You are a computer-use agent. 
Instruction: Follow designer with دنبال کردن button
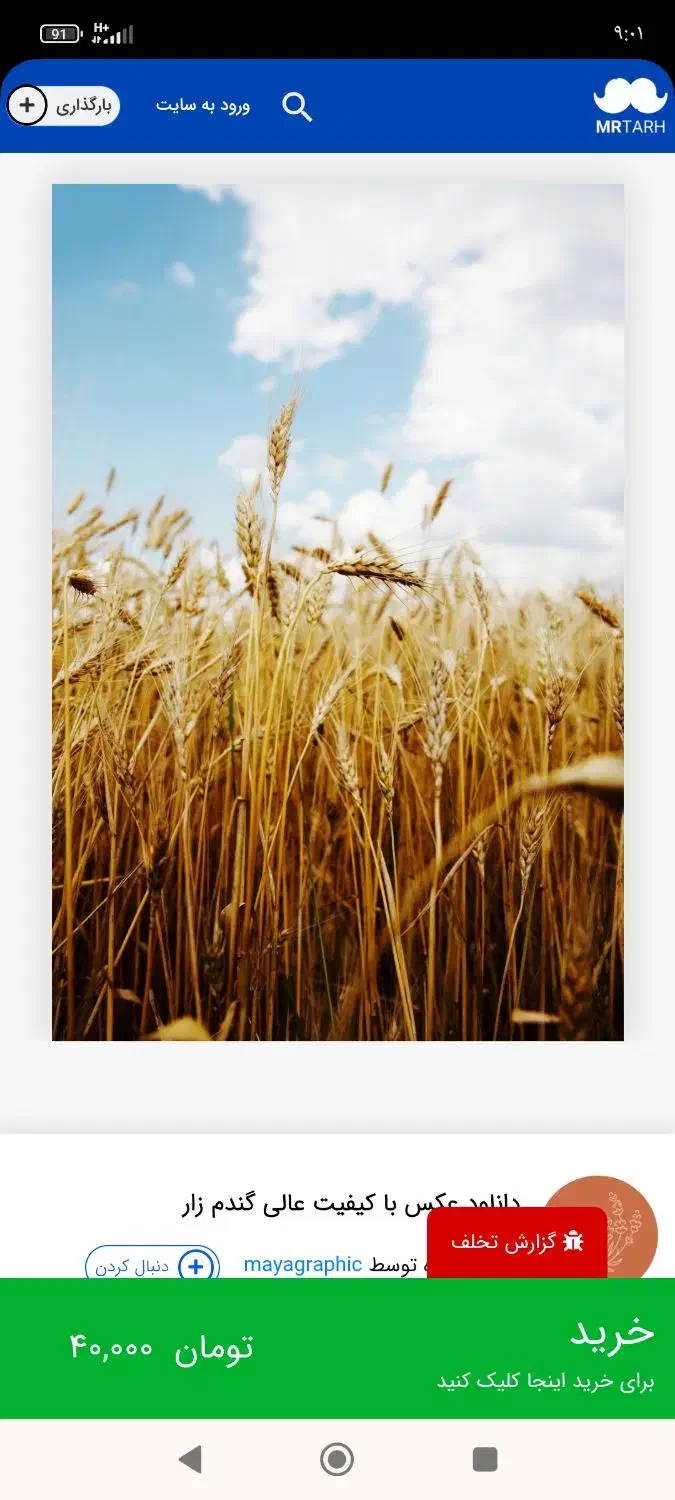click(x=152, y=1264)
